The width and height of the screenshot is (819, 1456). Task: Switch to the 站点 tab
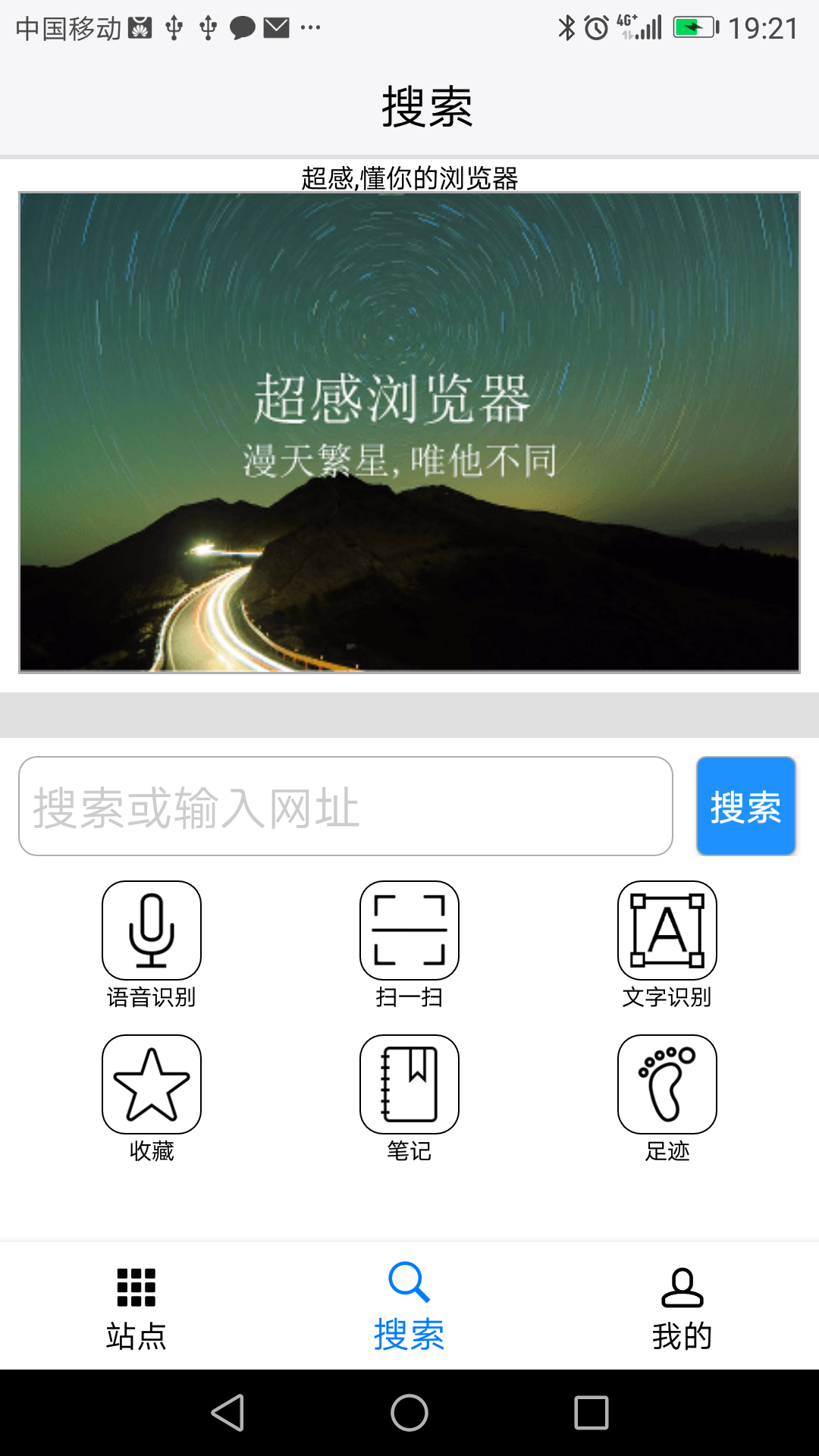136,1307
